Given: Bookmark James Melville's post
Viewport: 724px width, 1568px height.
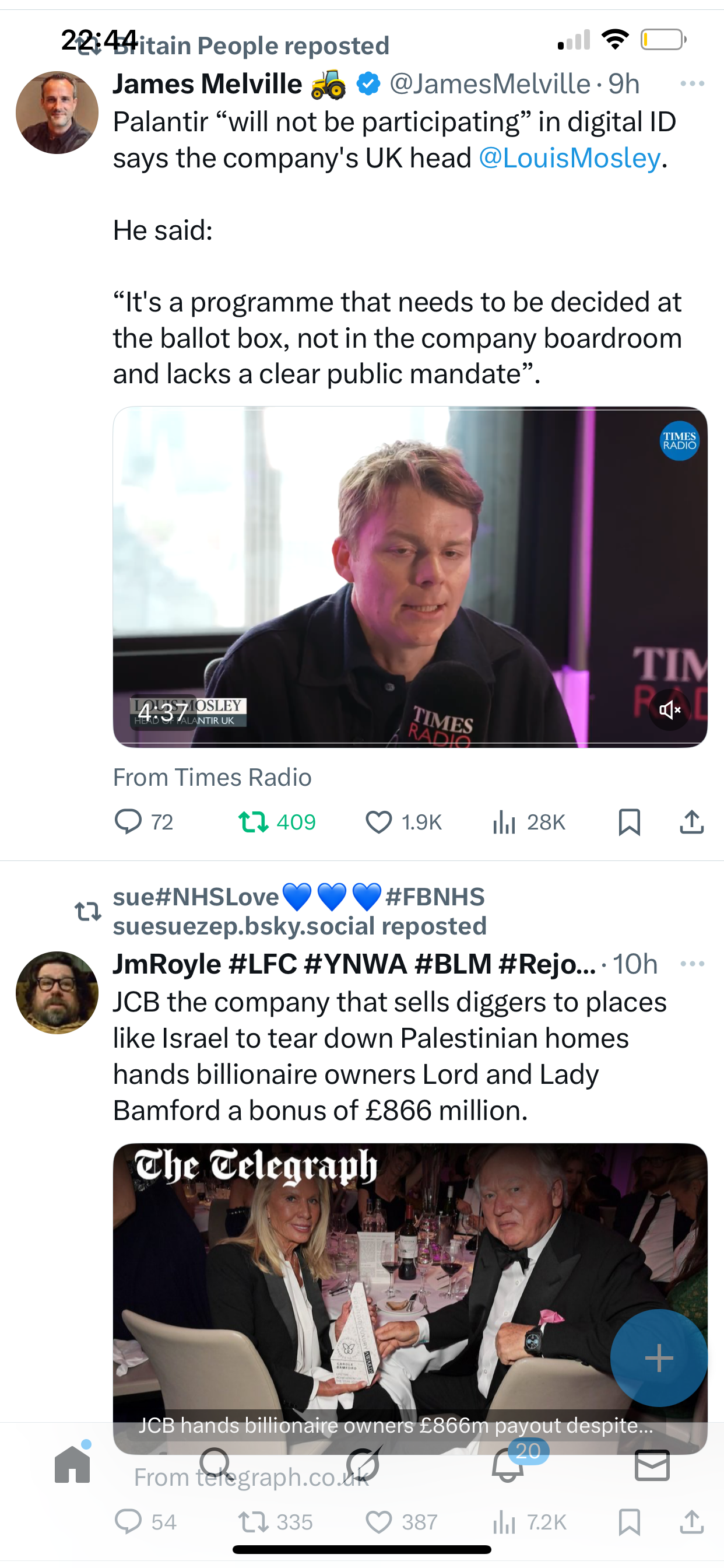Looking at the screenshot, I should [x=629, y=822].
